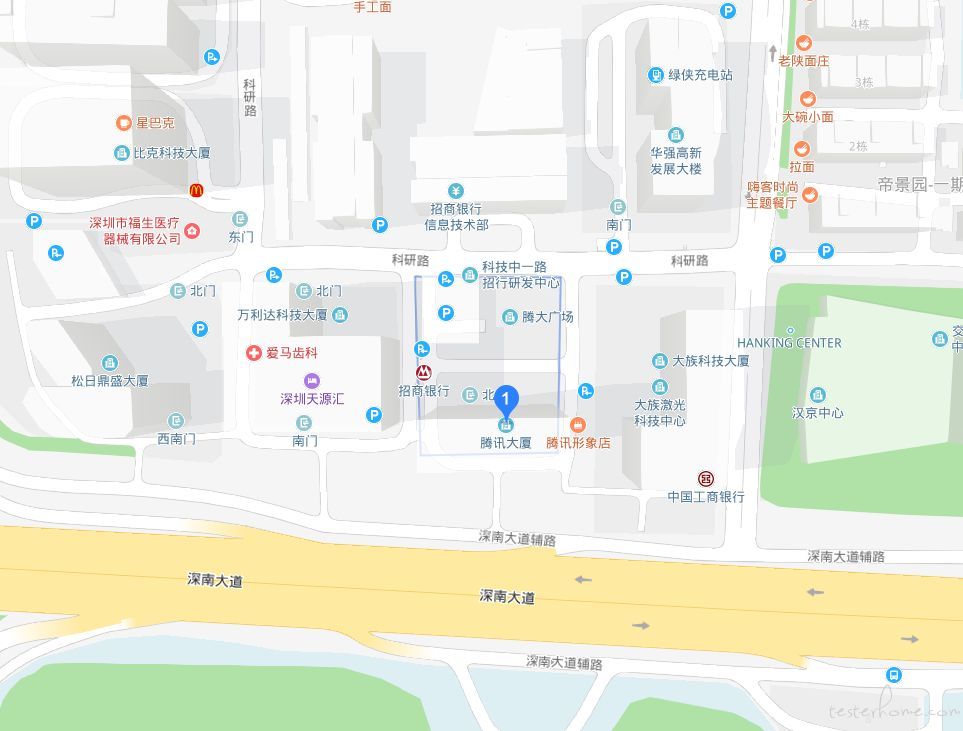The height and width of the screenshot is (731, 963).
Task: Open the 深圳天源汇 hotel marker
Action: (x=312, y=381)
